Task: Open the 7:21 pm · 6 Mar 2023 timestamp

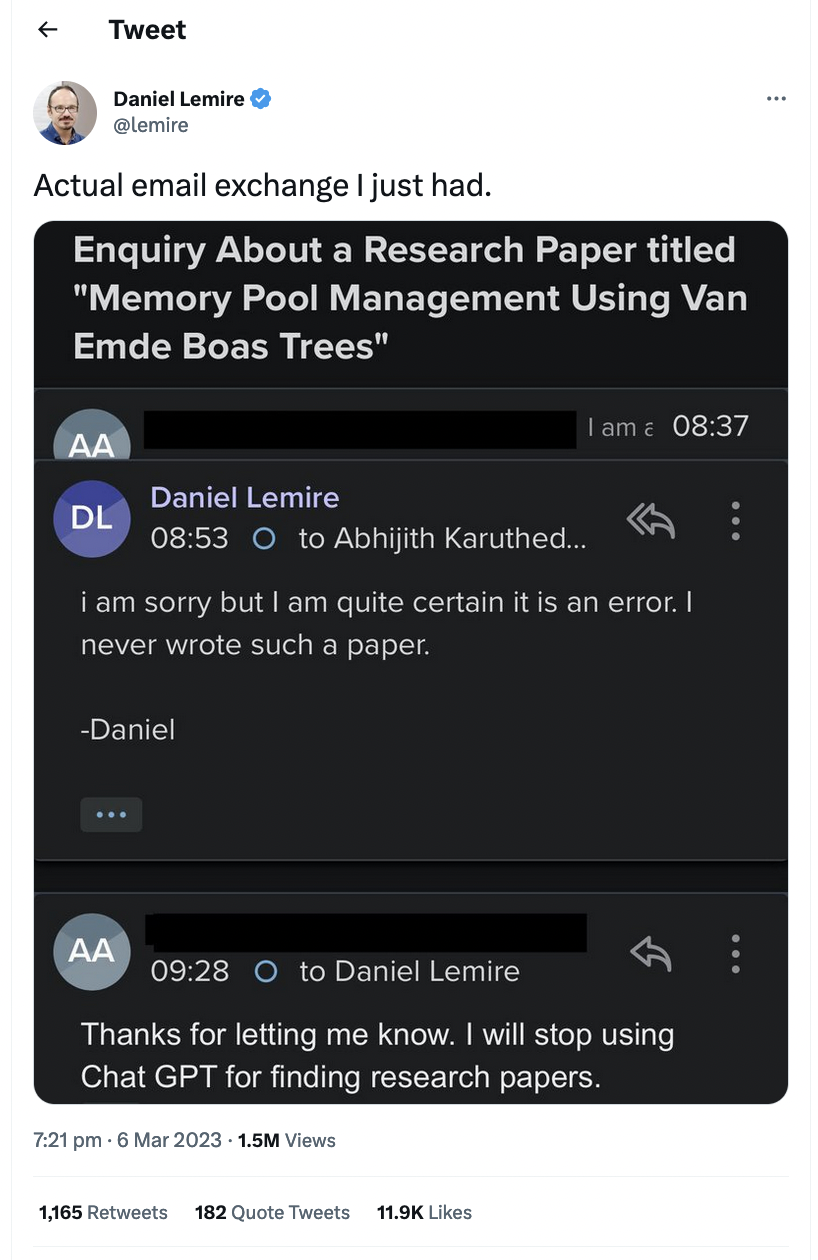Action: [x=127, y=1140]
